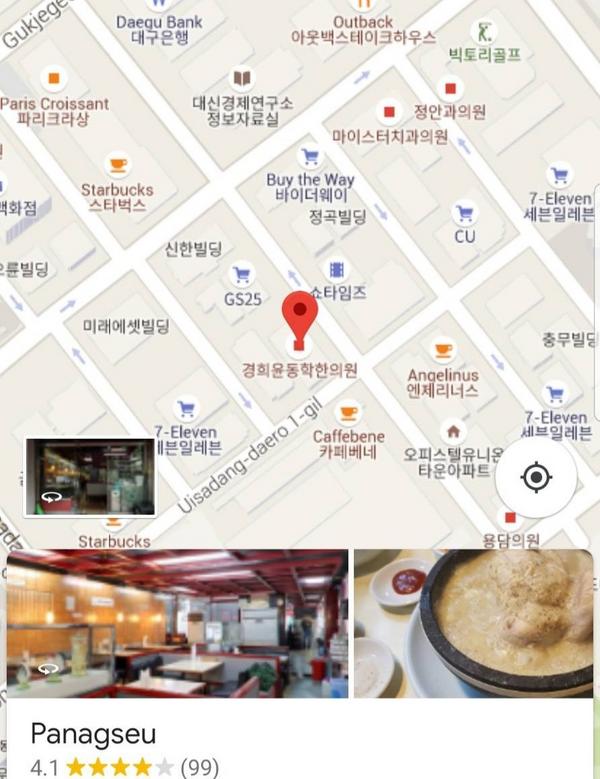The height and width of the screenshot is (779, 600).
Task: Center map on my current location
Action: pos(535,477)
